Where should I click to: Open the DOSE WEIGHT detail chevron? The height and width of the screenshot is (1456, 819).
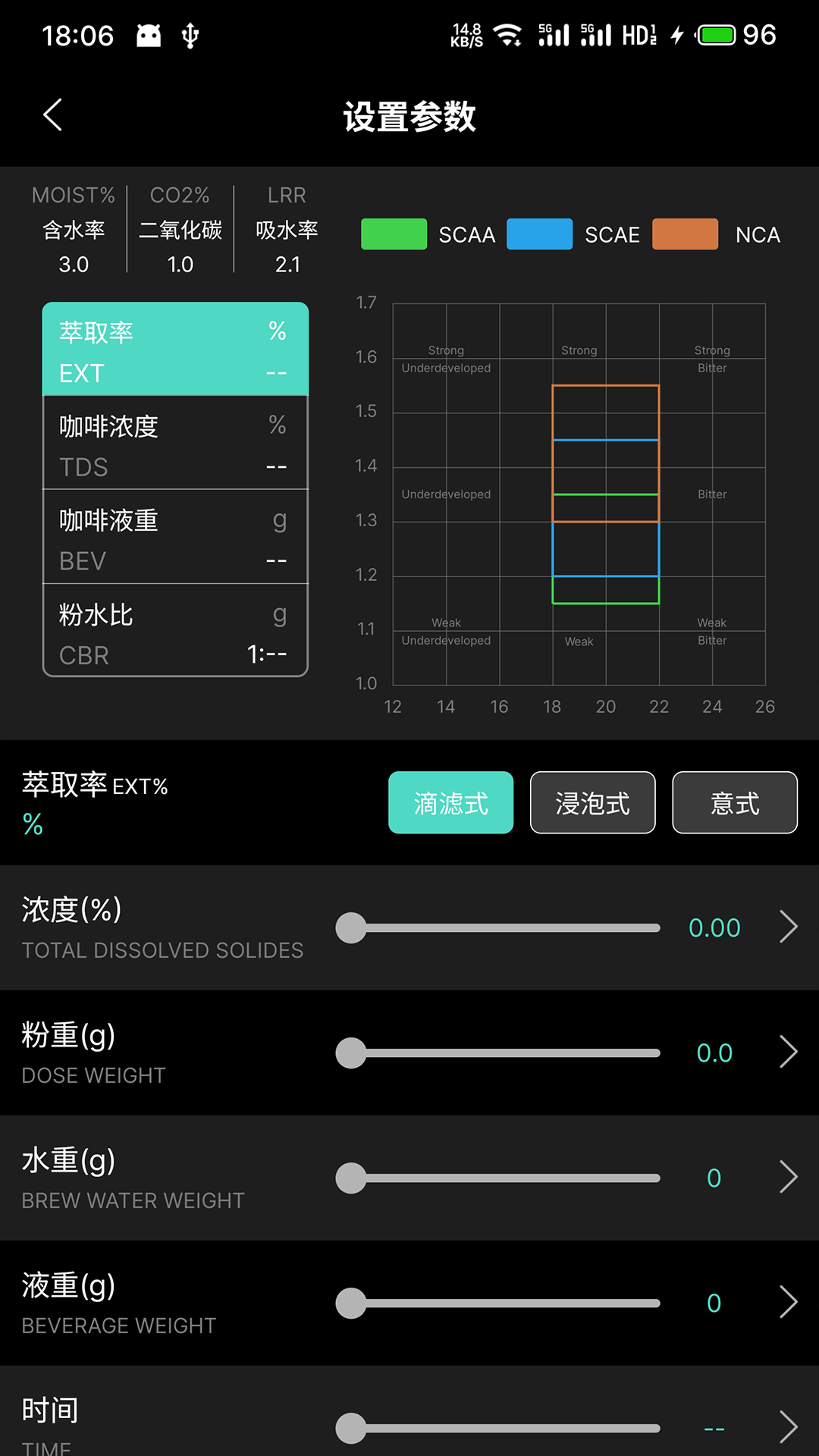[x=788, y=1052]
